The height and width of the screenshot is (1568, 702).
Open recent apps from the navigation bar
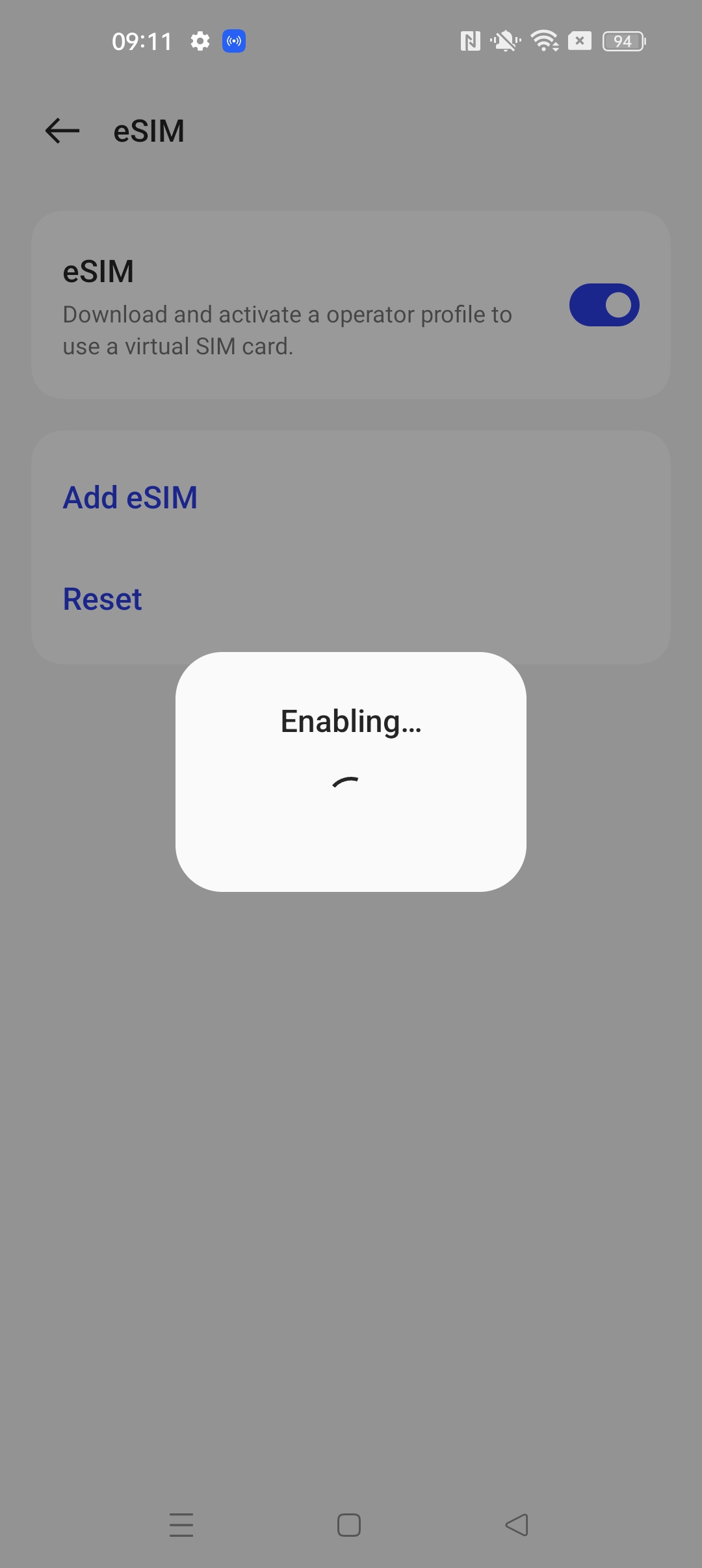[181, 1524]
